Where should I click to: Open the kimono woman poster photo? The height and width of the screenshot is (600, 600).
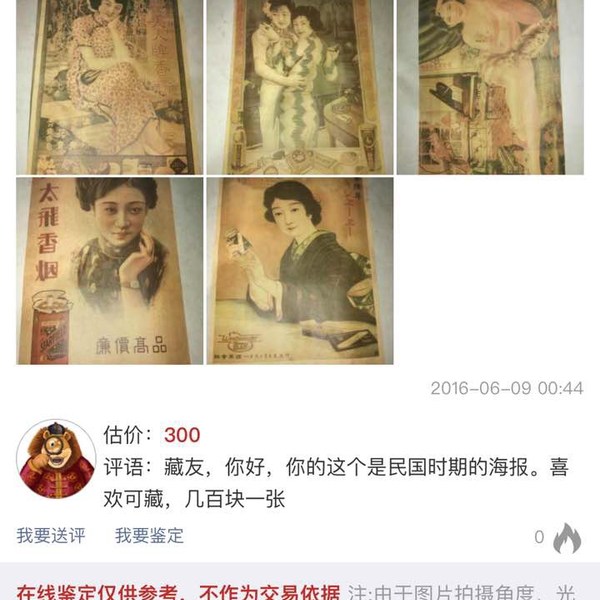[299, 271]
